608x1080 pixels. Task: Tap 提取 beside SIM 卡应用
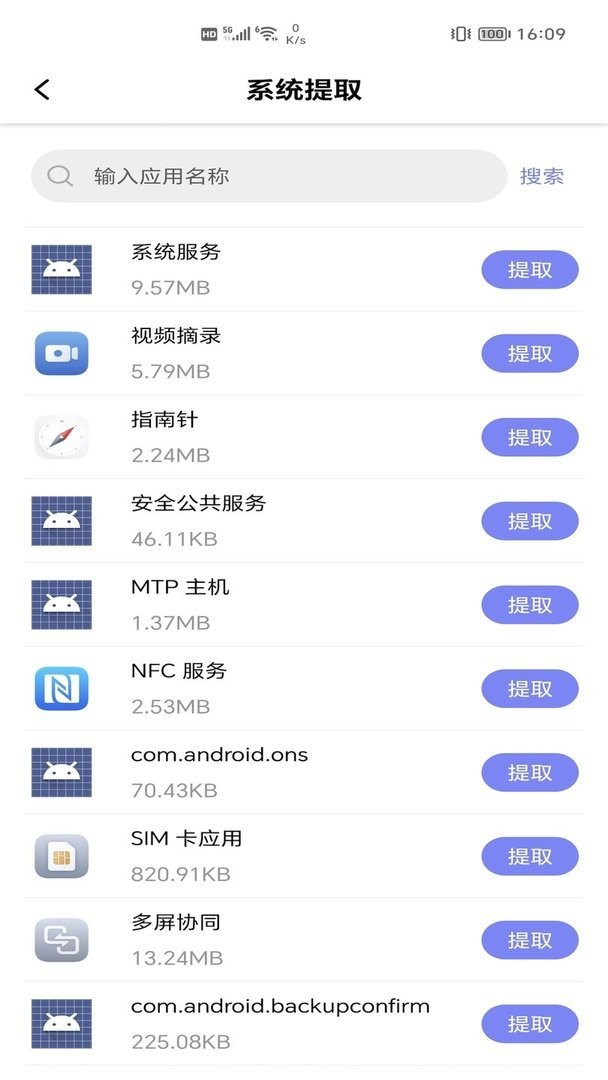coord(530,857)
